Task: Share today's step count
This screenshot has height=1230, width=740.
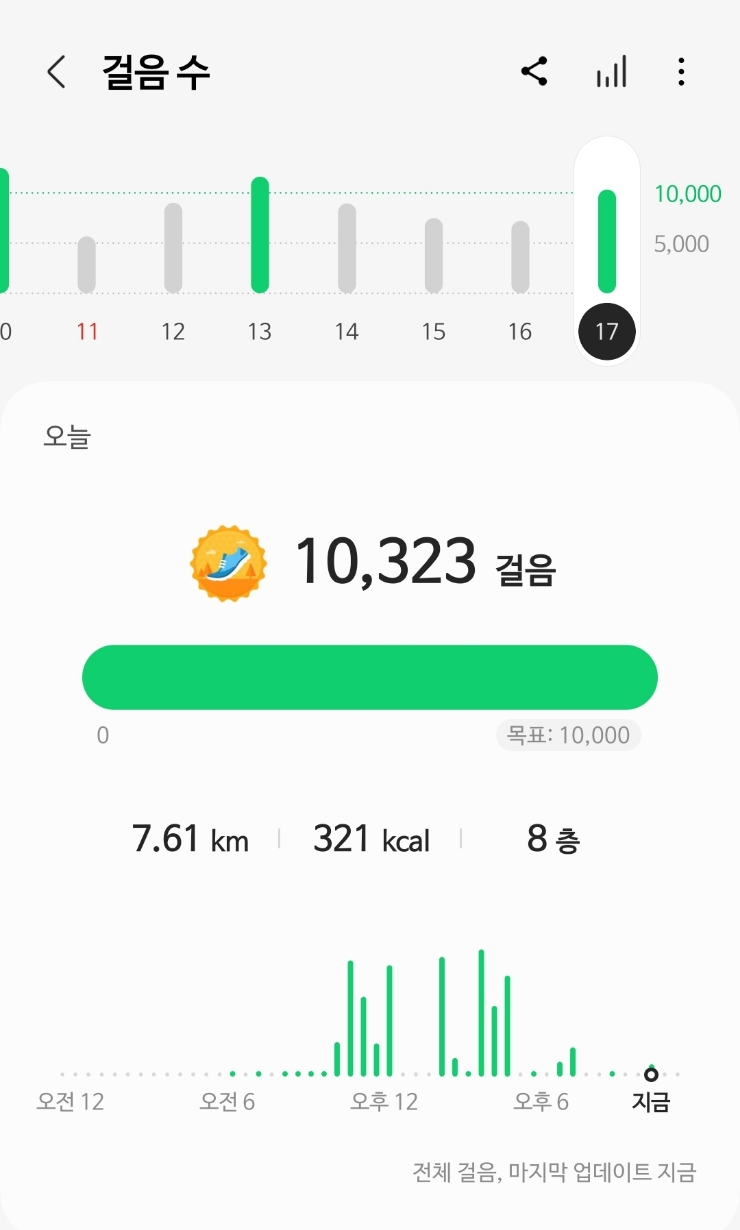Action: coord(534,72)
